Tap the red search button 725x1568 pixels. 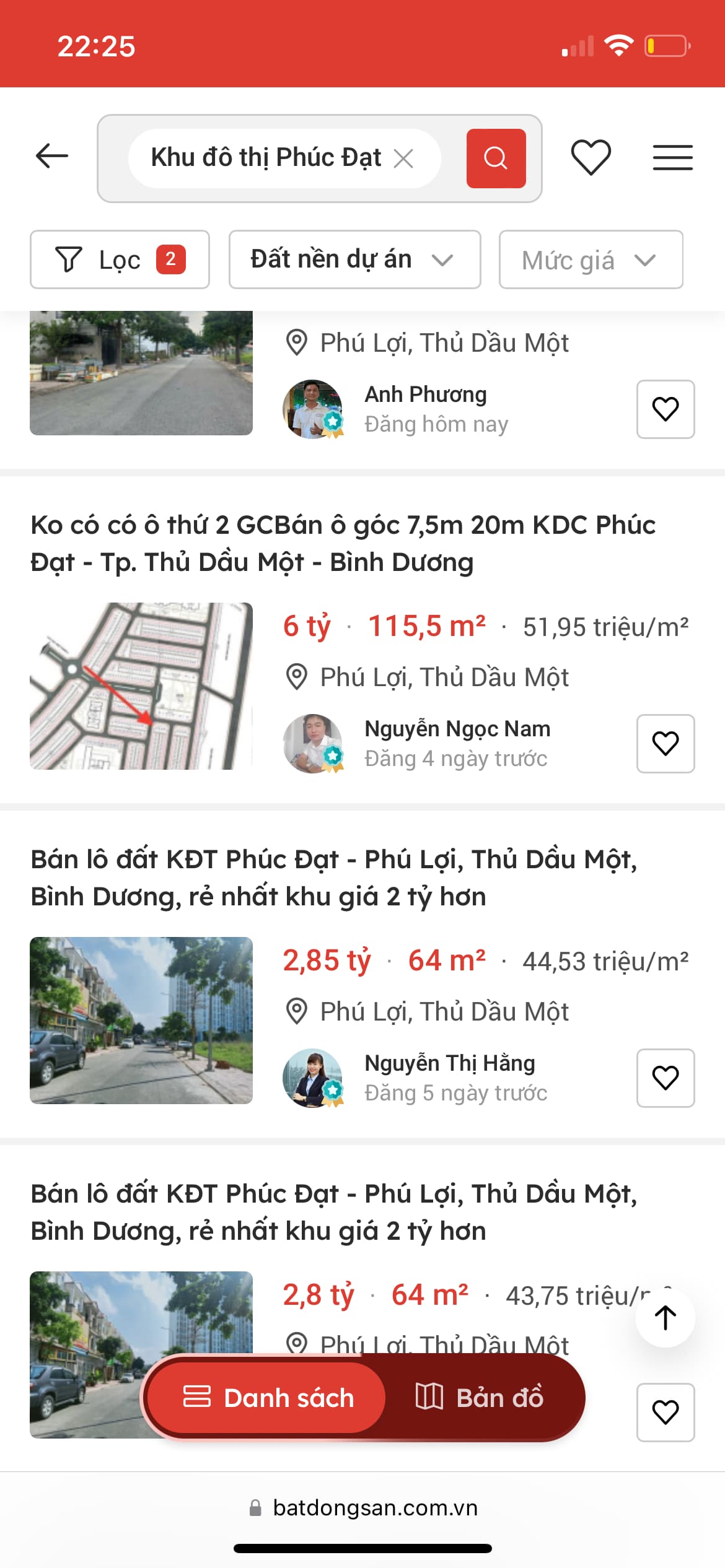click(x=496, y=159)
